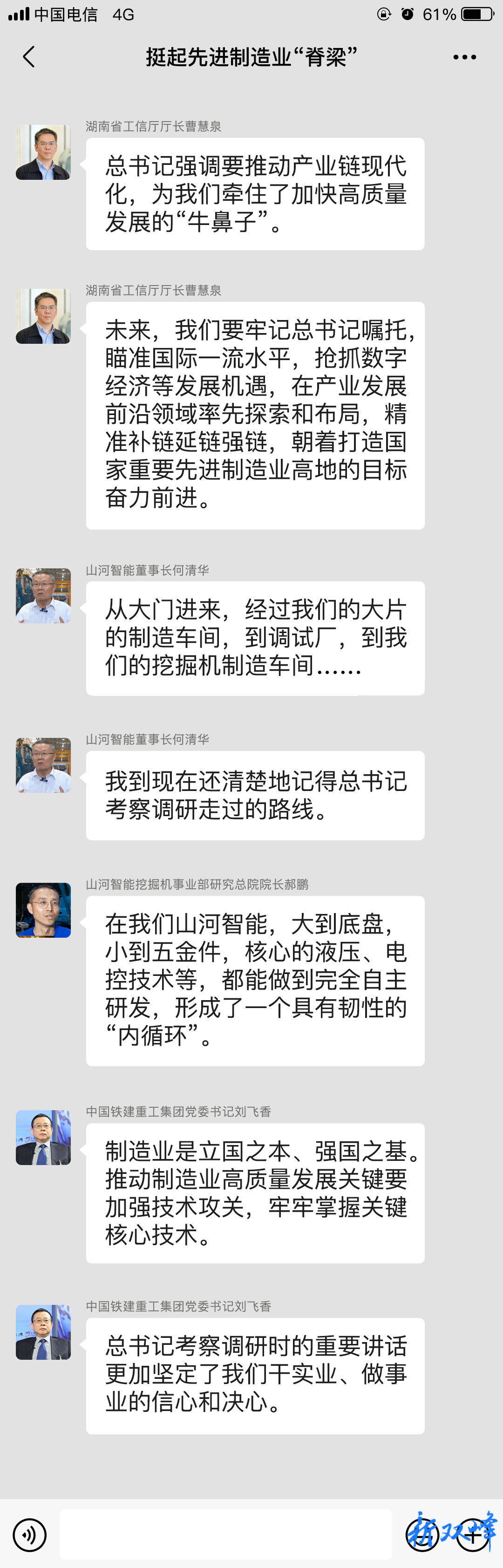The image size is (503, 1568).
Task: Tap the message text field
Action: pos(225,1534)
